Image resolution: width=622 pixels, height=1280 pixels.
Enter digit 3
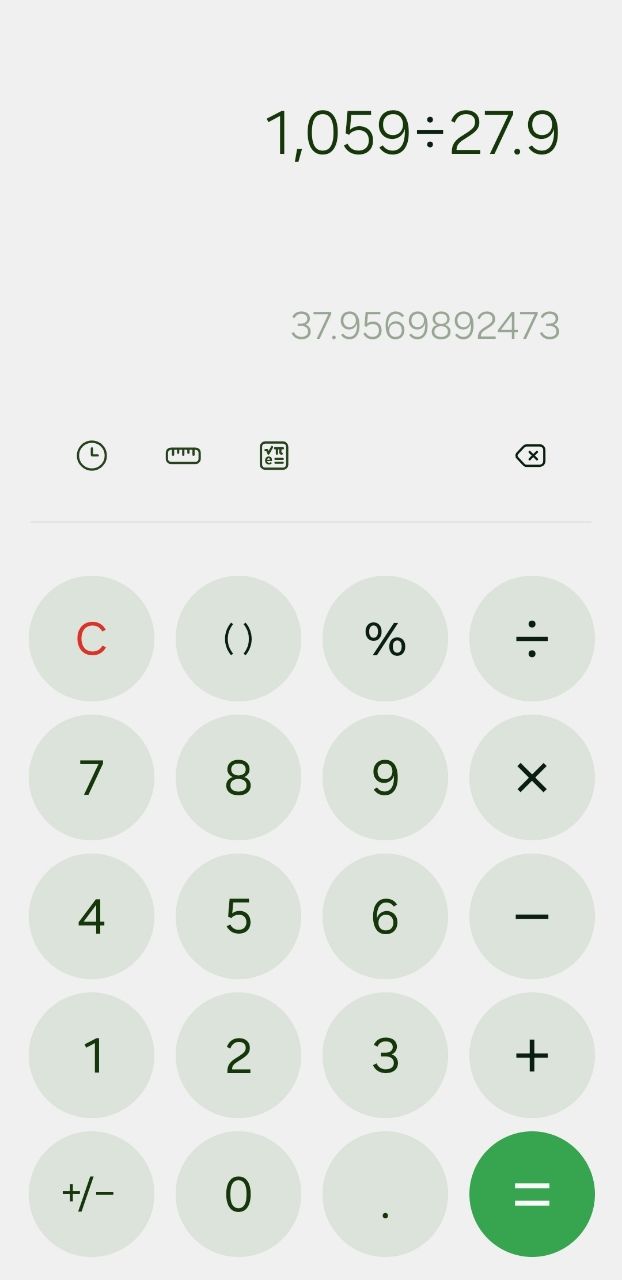pyautogui.click(x=385, y=1055)
